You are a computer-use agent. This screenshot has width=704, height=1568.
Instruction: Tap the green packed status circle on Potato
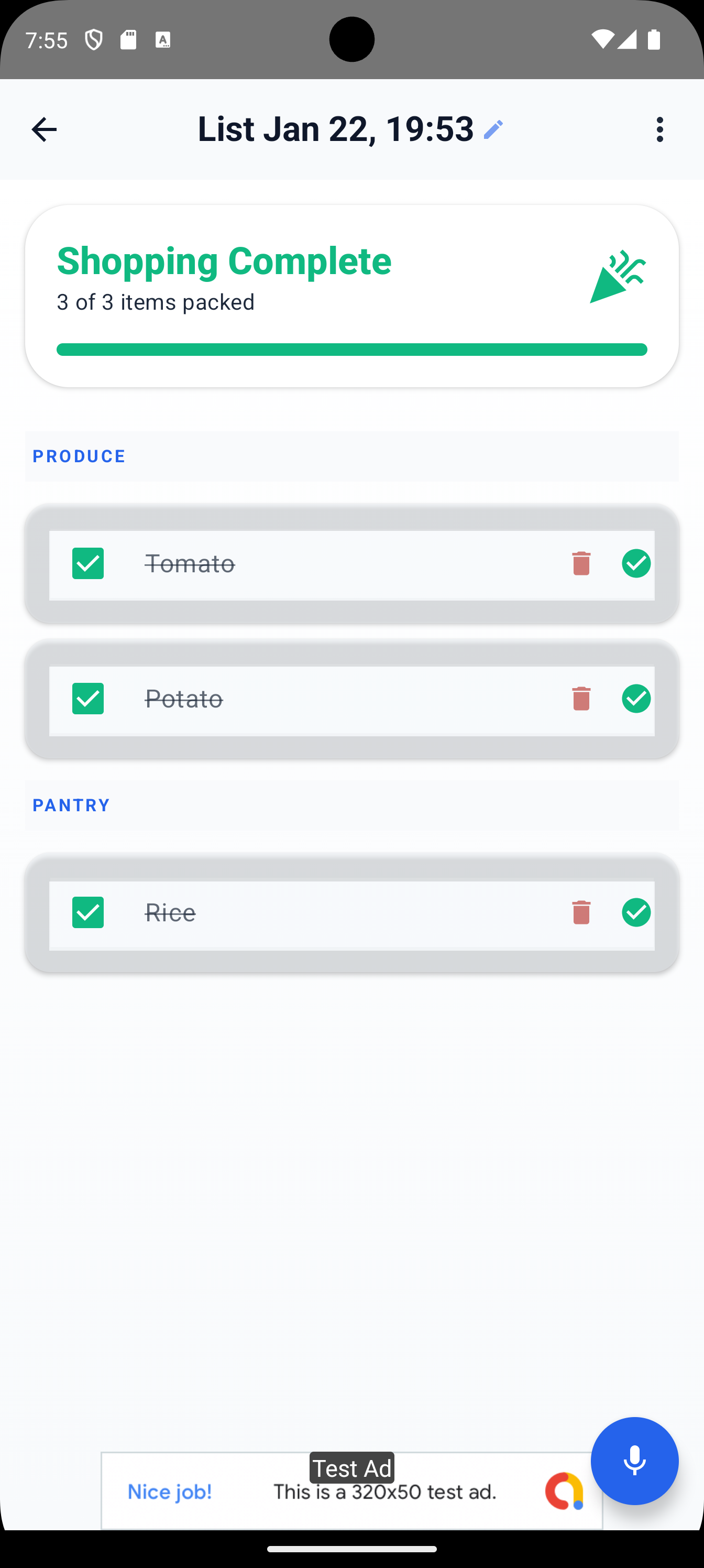pyautogui.click(x=636, y=699)
